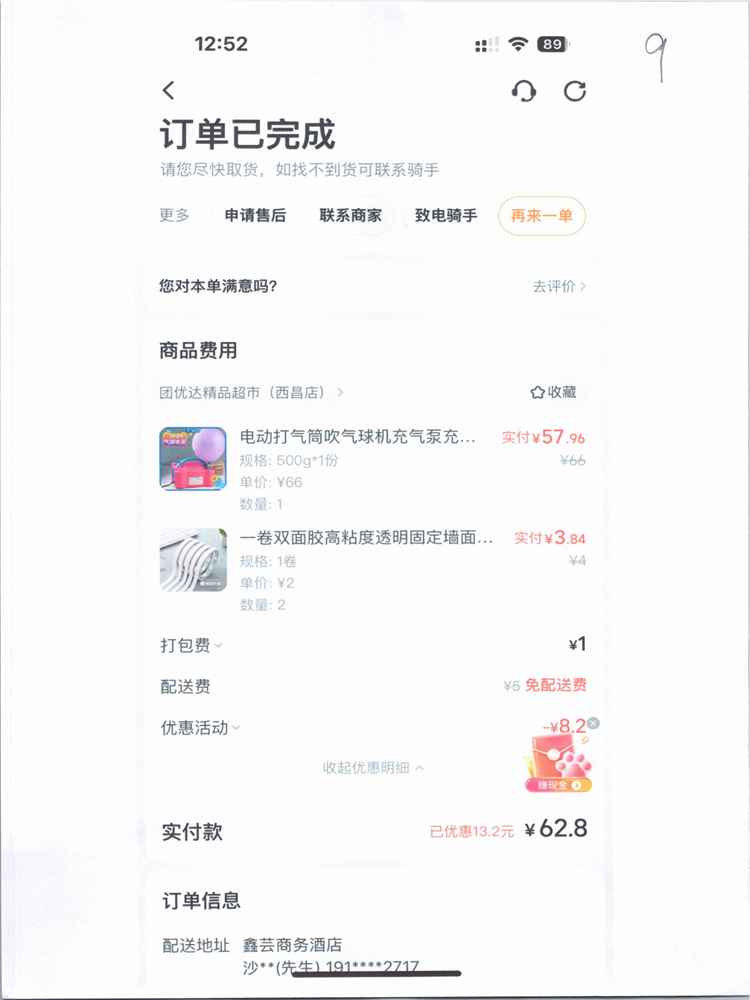Favorite the store with 收藏
This screenshot has height=1000, width=750.
tap(554, 392)
